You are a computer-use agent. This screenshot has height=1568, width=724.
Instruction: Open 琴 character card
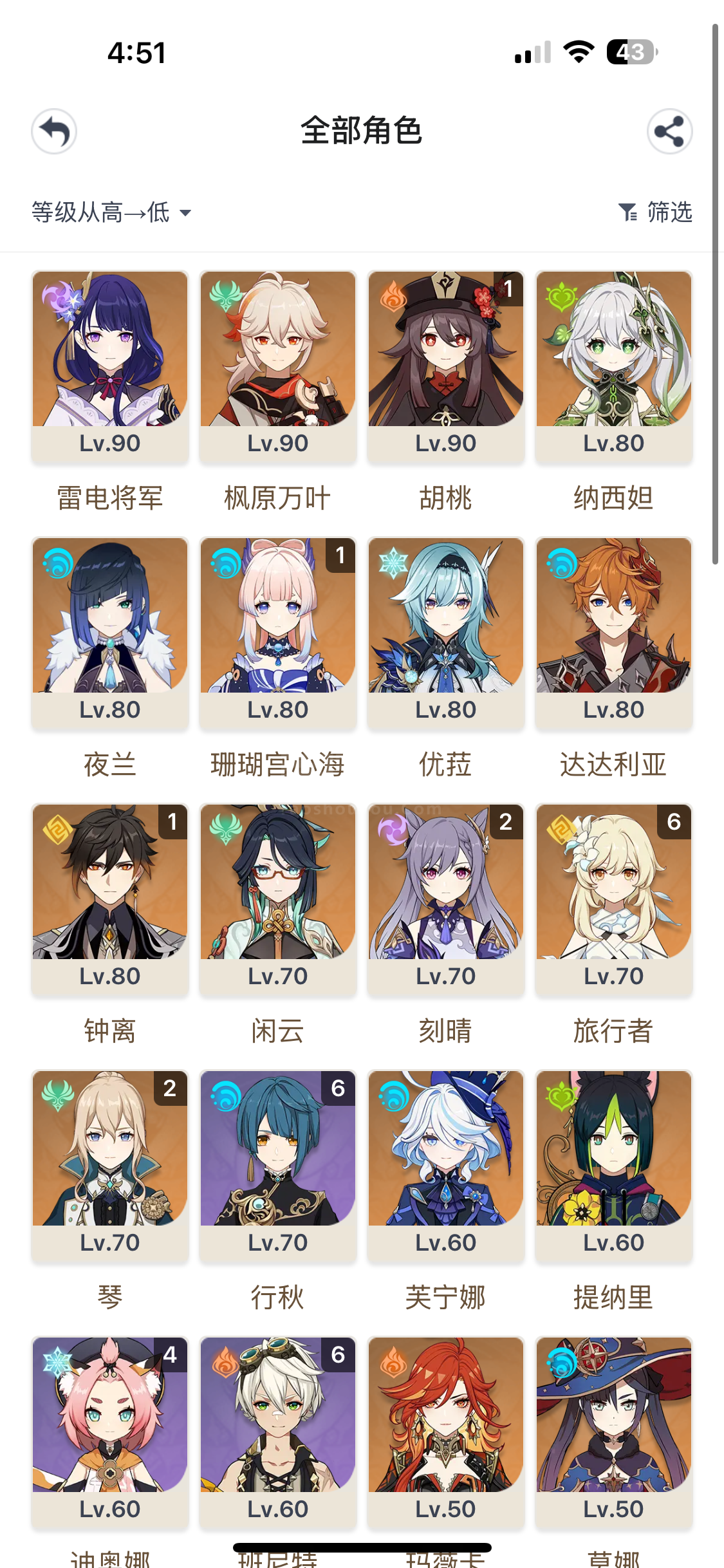coord(110,1166)
